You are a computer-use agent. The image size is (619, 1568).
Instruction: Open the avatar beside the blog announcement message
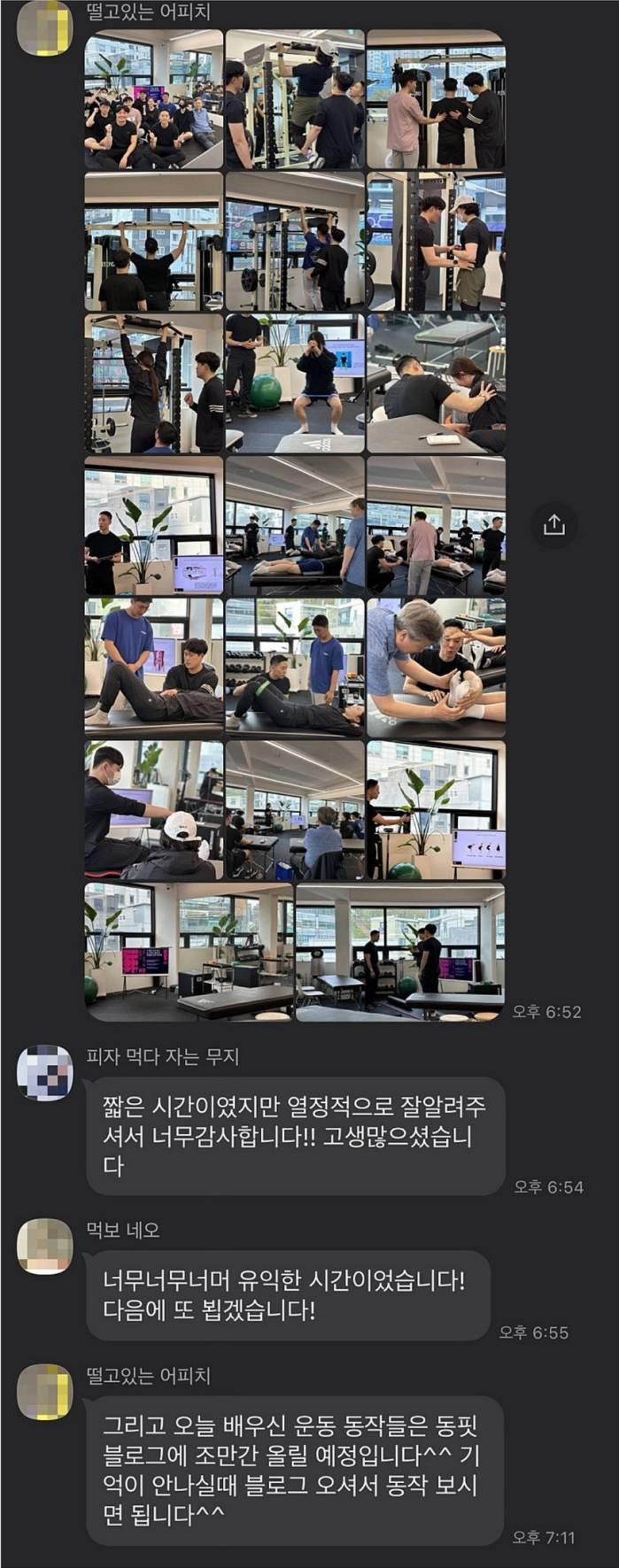pos(44,1392)
